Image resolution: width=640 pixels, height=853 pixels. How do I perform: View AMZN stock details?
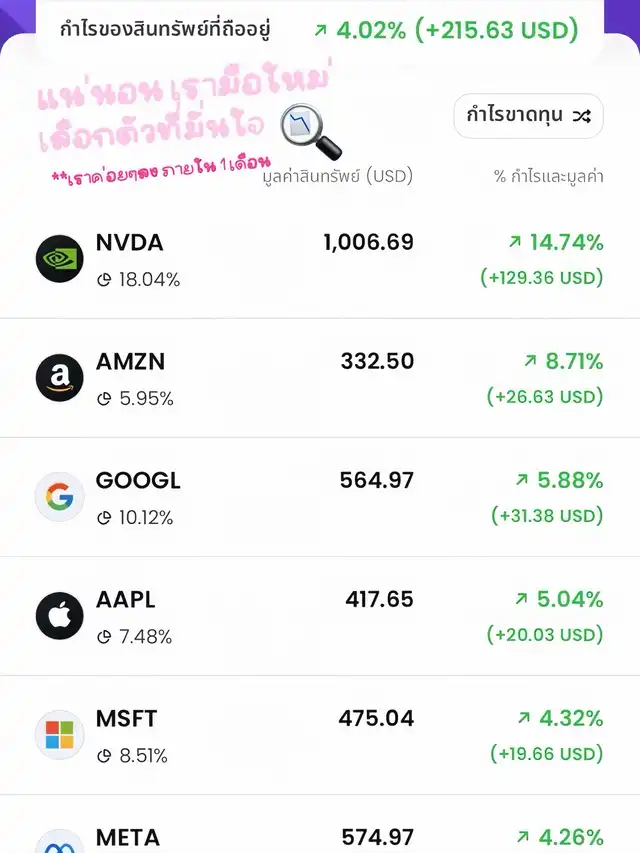(320, 379)
